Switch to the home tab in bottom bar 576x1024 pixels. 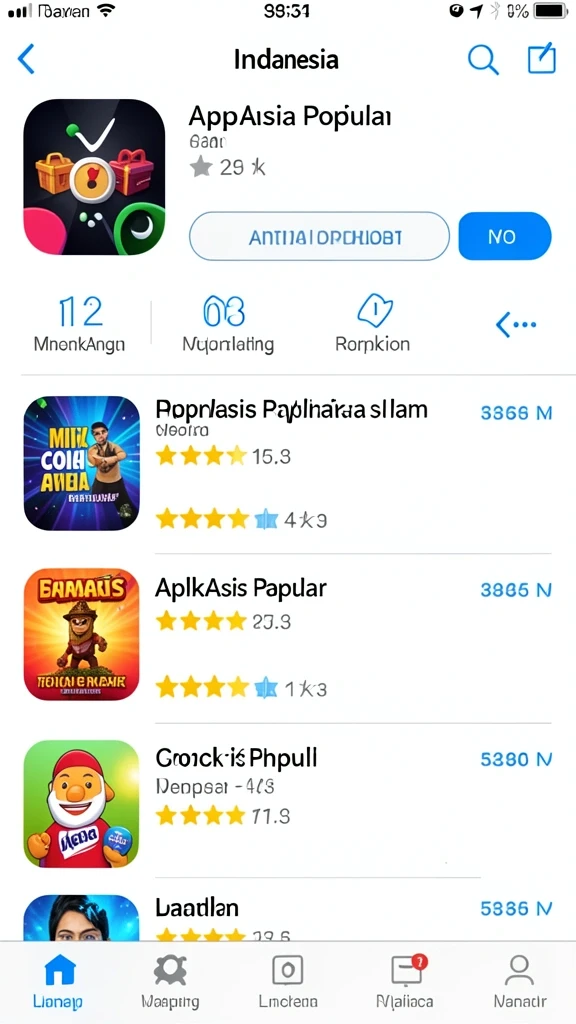coord(58,982)
